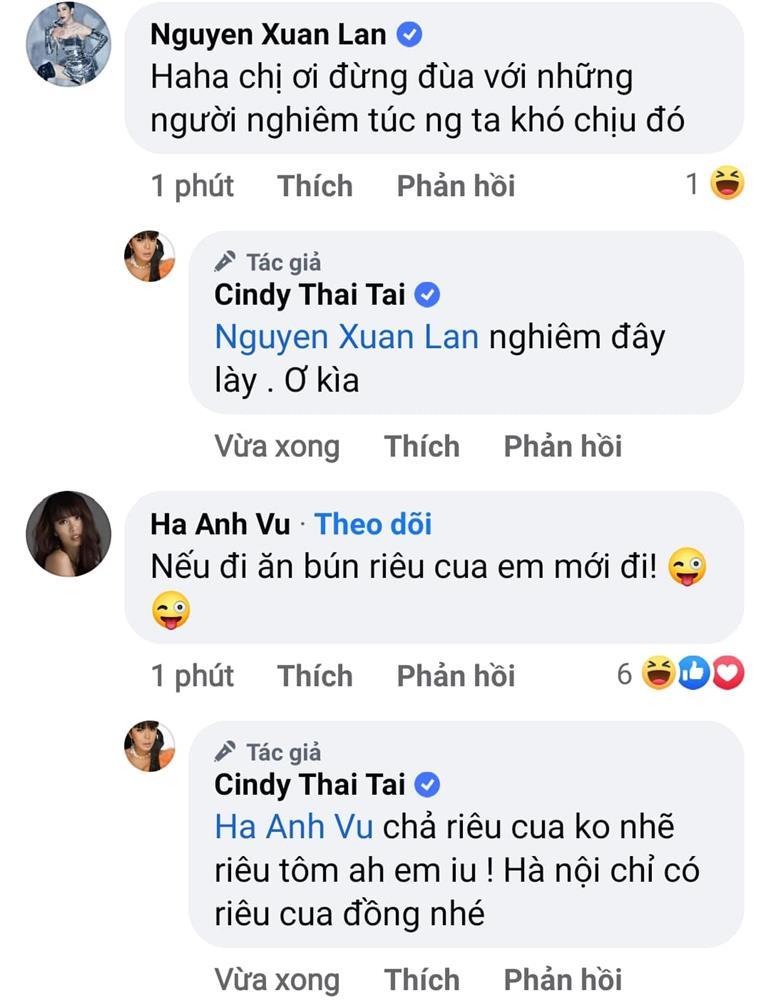The height and width of the screenshot is (1000, 770).
Task: Open the Nguyen Xuan Lan mention in Cindy's reply
Action: (x=343, y=336)
